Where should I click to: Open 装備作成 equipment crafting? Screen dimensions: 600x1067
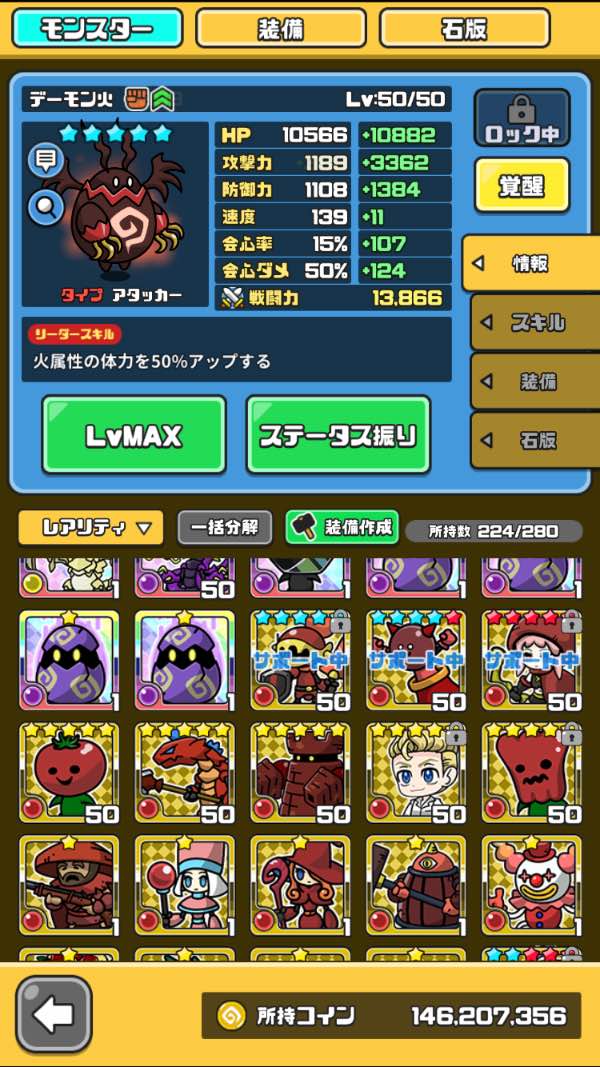(x=342, y=527)
